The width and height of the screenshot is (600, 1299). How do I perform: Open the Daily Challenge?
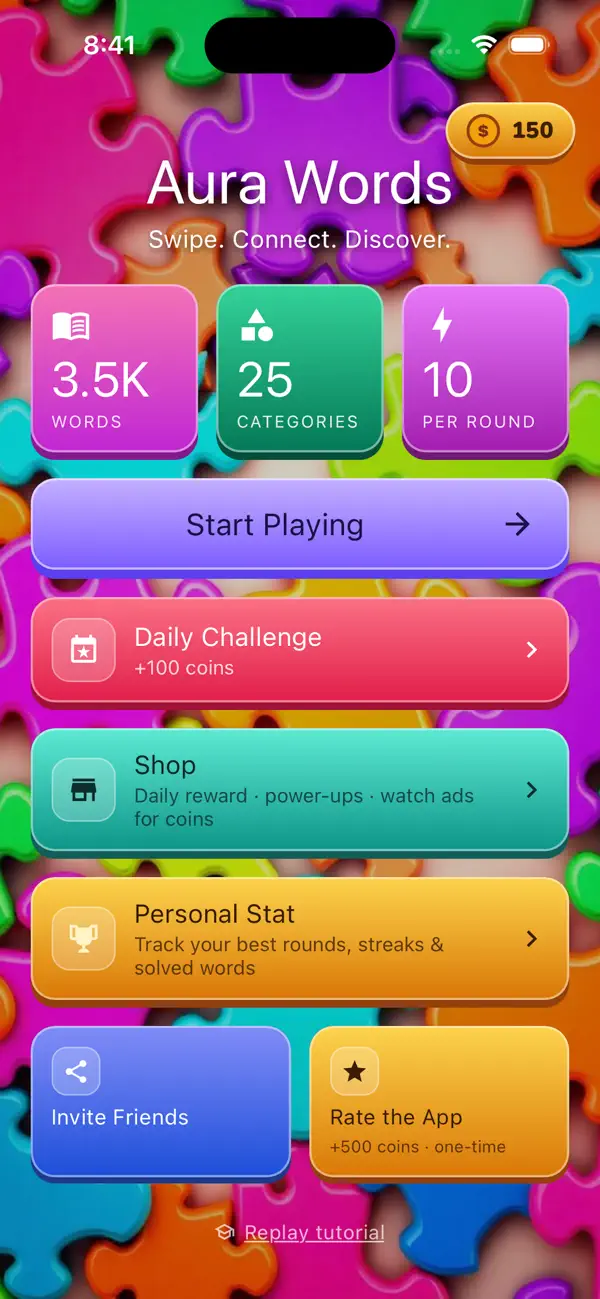(300, 650)
